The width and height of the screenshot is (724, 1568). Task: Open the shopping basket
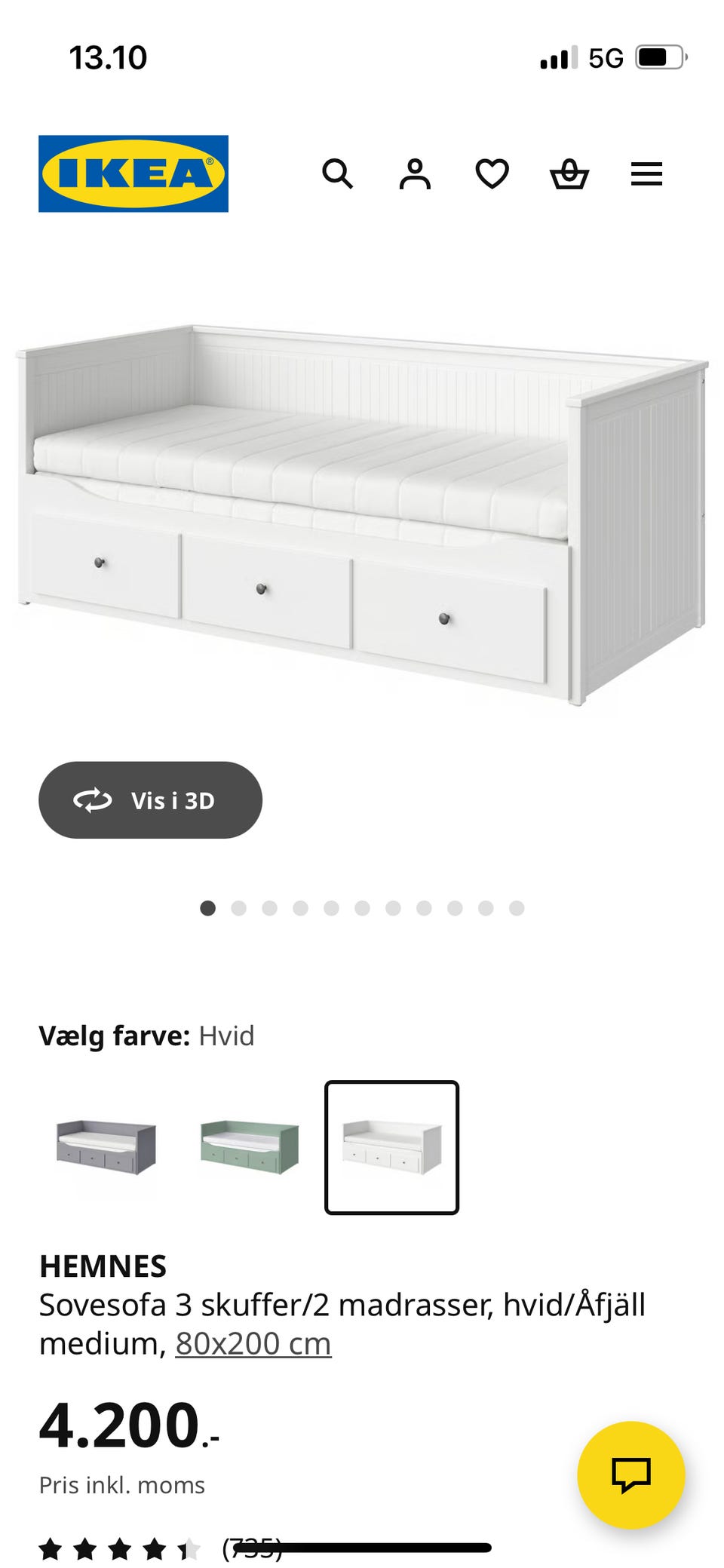[571, 174]
